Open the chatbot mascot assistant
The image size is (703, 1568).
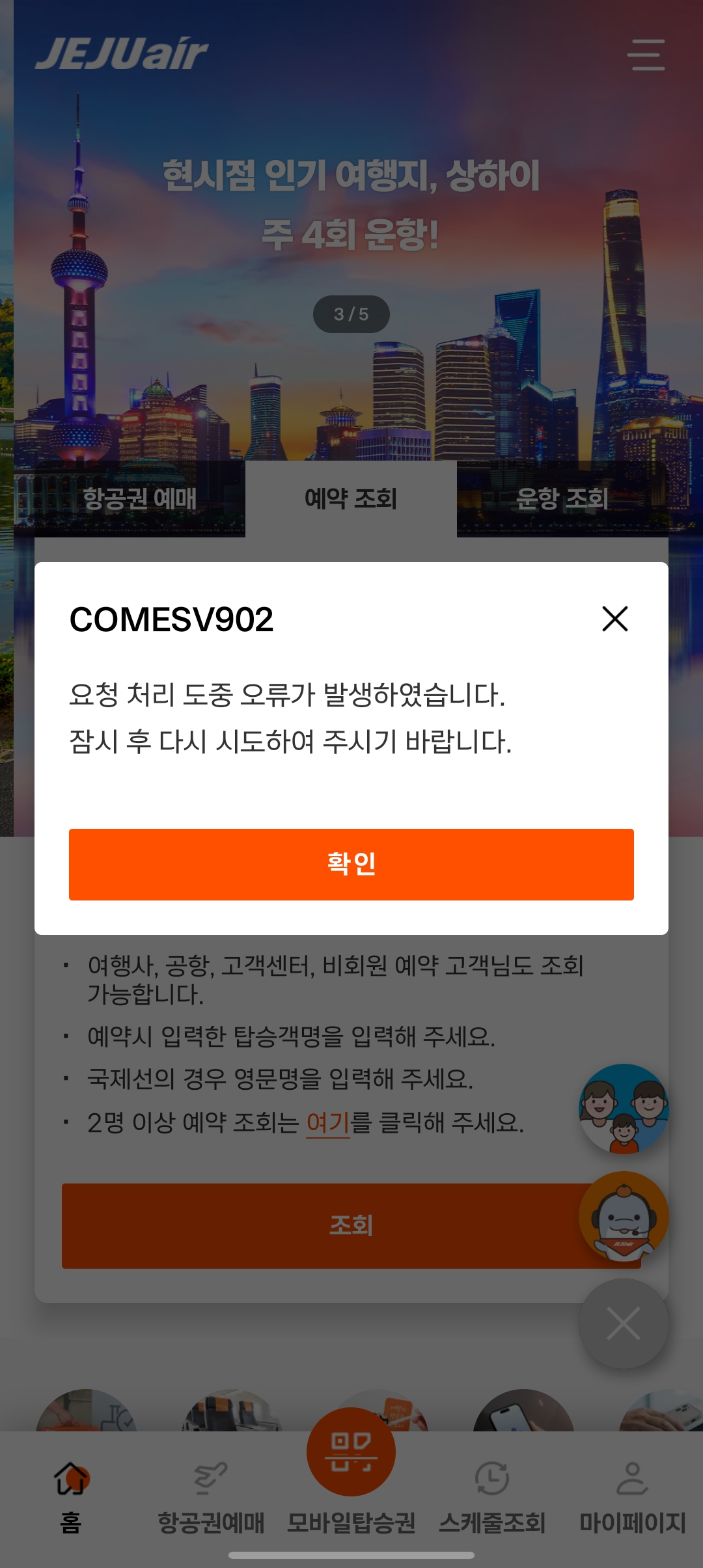click(x=623, y=1216)
